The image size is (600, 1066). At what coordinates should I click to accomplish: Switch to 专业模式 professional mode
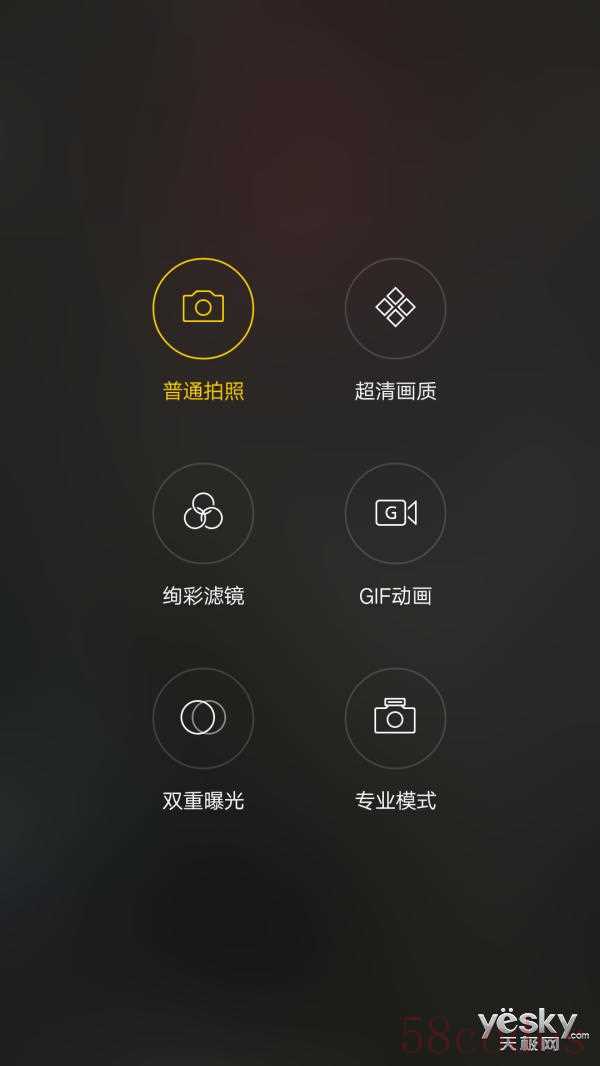[x=395, y=718]
